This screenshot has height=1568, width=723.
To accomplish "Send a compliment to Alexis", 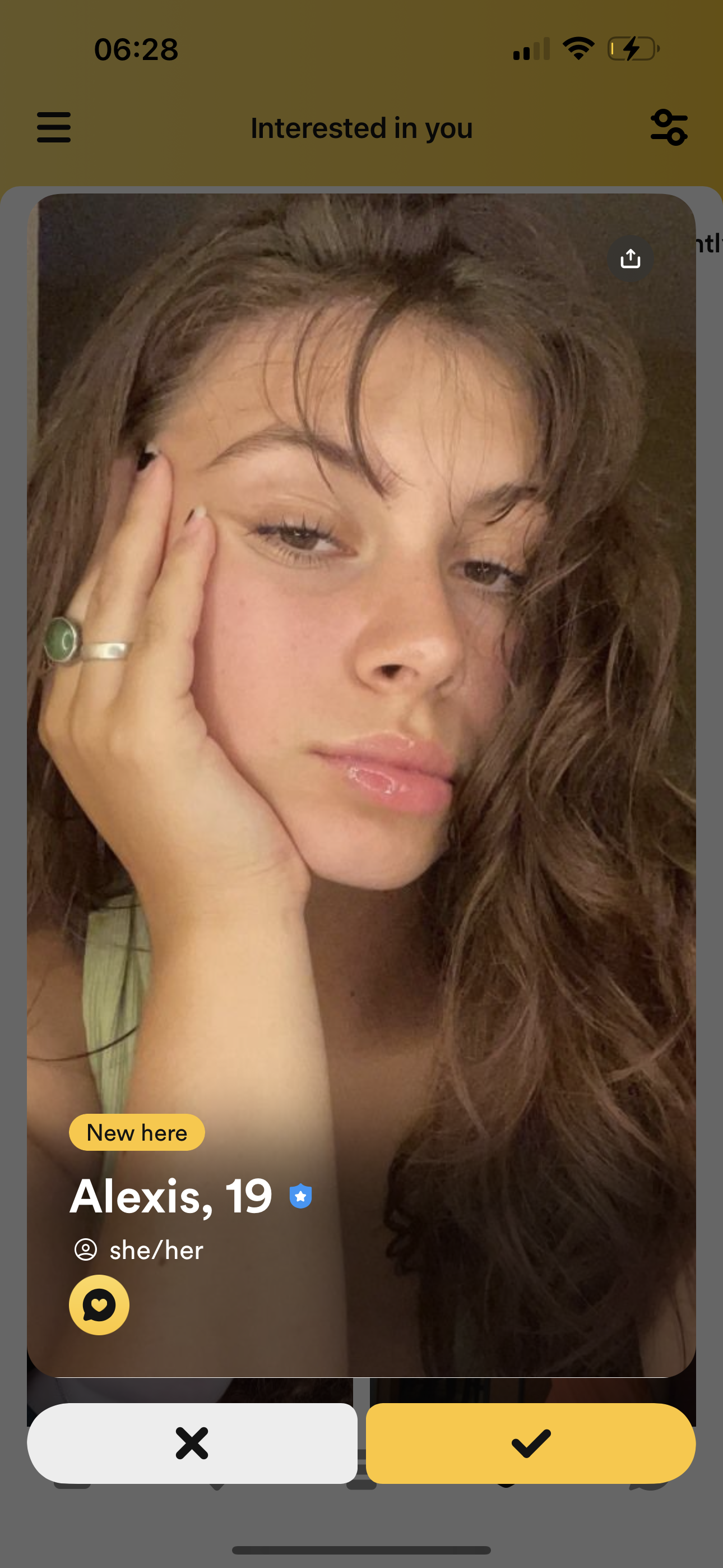I will (x=99, y=1304).
